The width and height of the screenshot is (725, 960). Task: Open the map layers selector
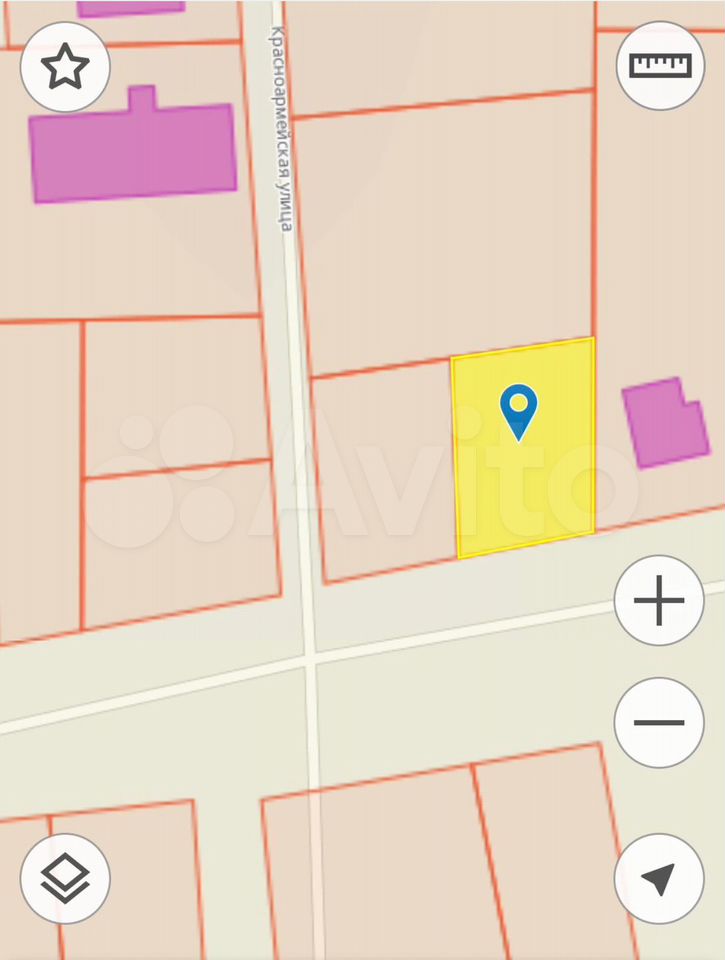[x=65, y=878]
